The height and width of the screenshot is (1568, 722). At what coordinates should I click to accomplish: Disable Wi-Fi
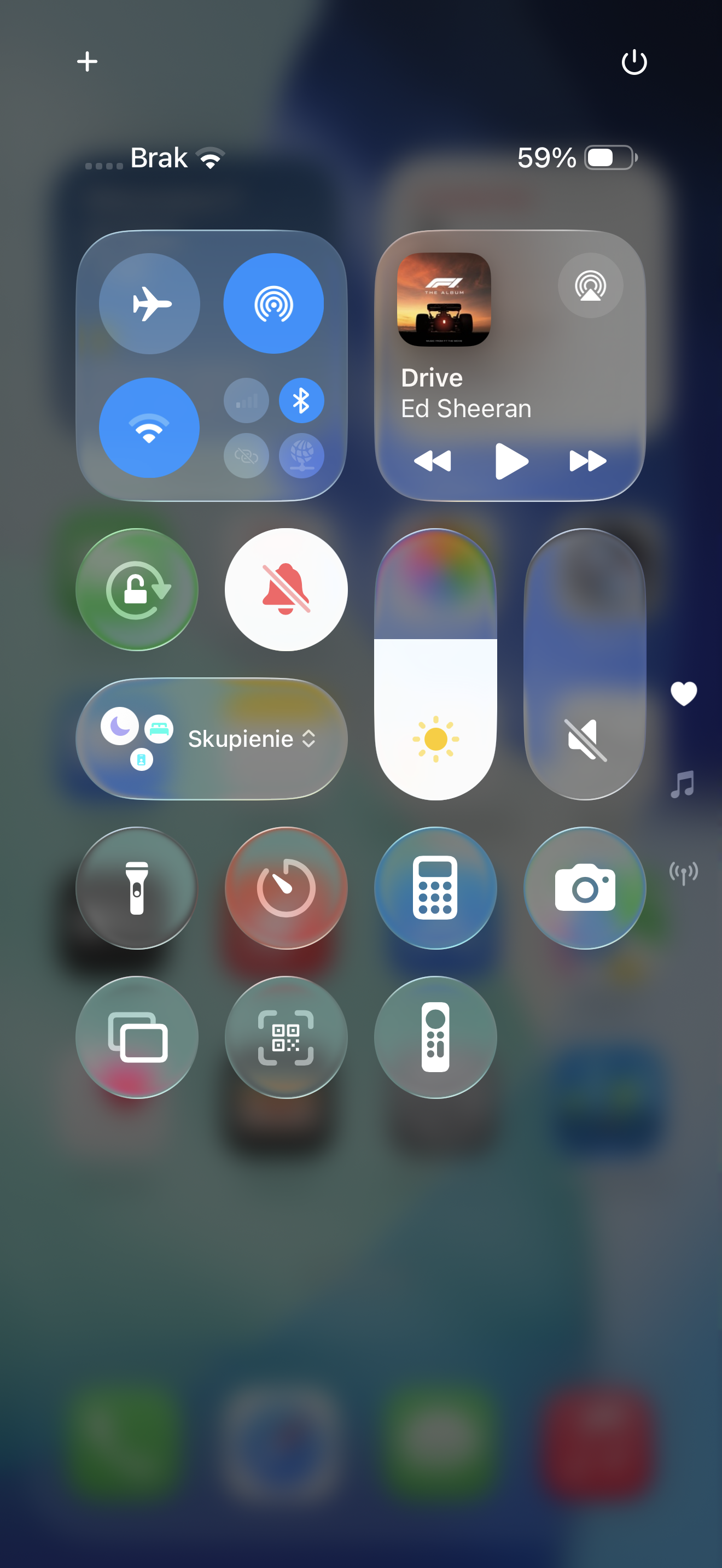150,428
